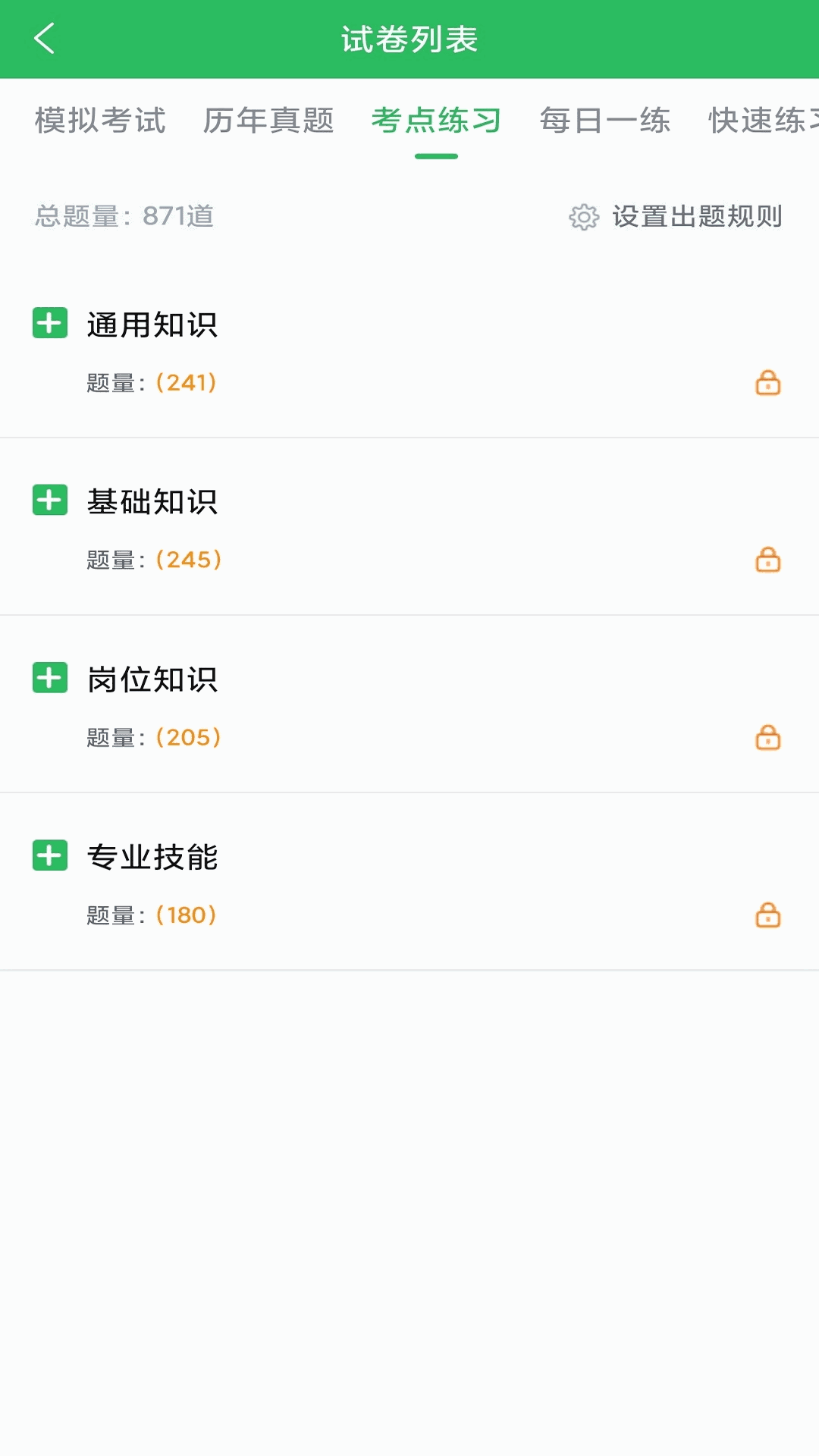Viewport: 819px width, 1456px height.
Task: Click the 设置出题规则 link
Action: [698, 216]
